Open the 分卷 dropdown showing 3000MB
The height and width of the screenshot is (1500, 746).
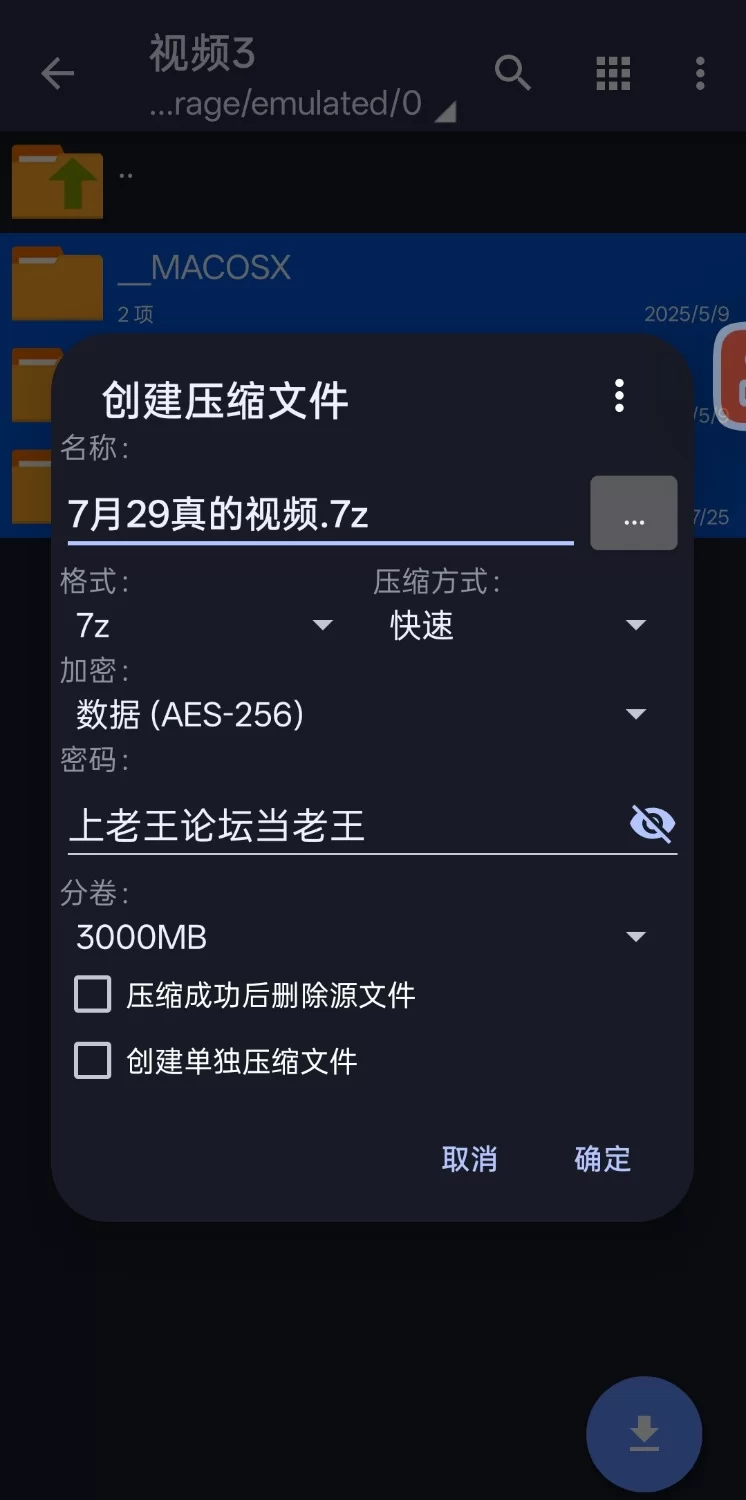click(x=360, y=937)
